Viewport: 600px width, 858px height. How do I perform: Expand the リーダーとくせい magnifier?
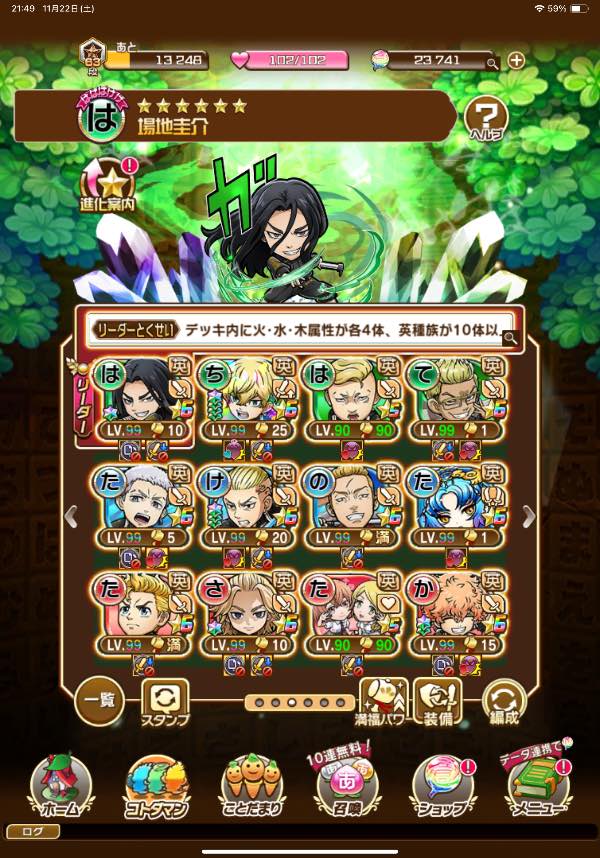[x=510, y=338]
